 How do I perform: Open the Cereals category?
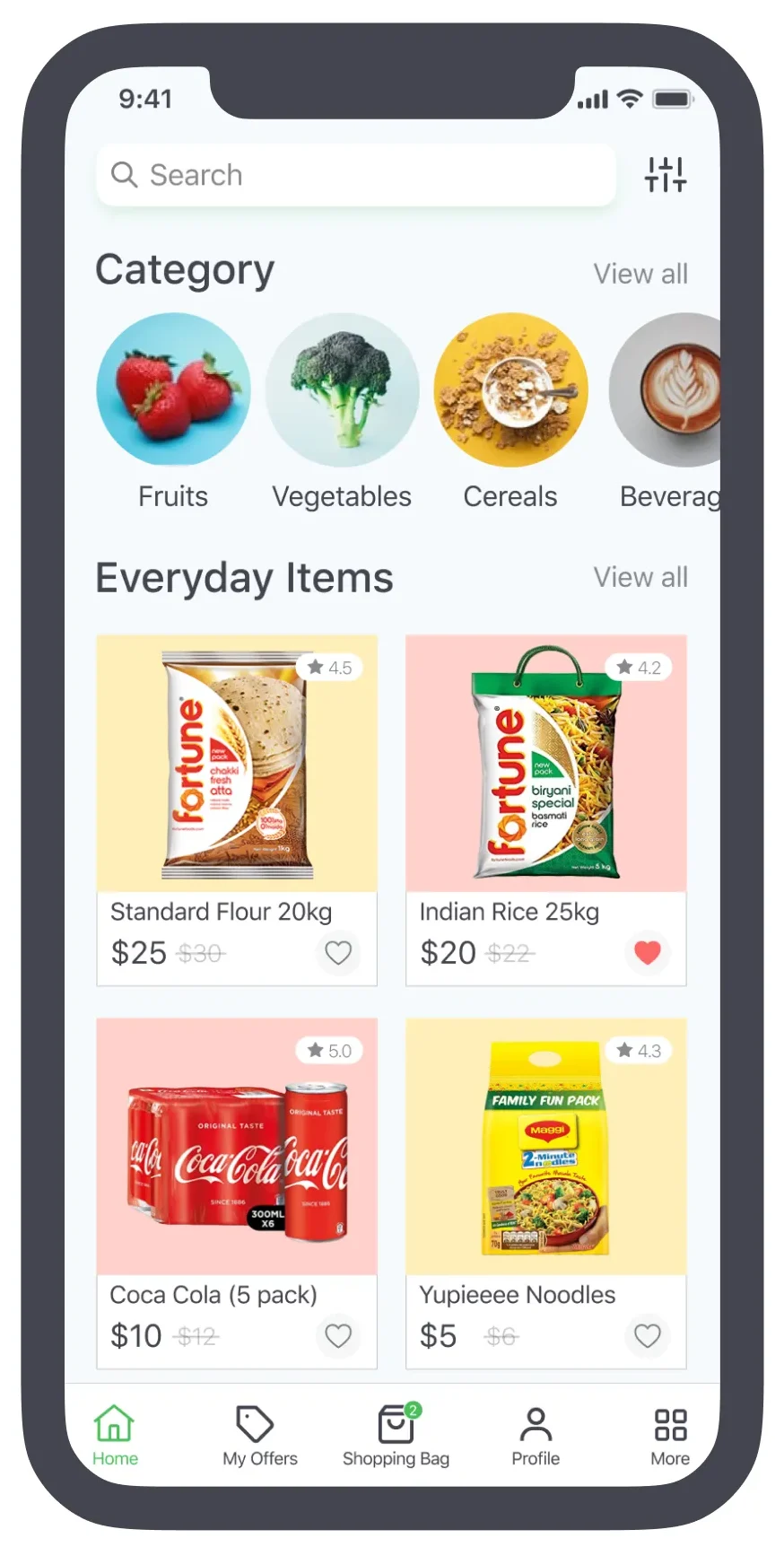510,390
